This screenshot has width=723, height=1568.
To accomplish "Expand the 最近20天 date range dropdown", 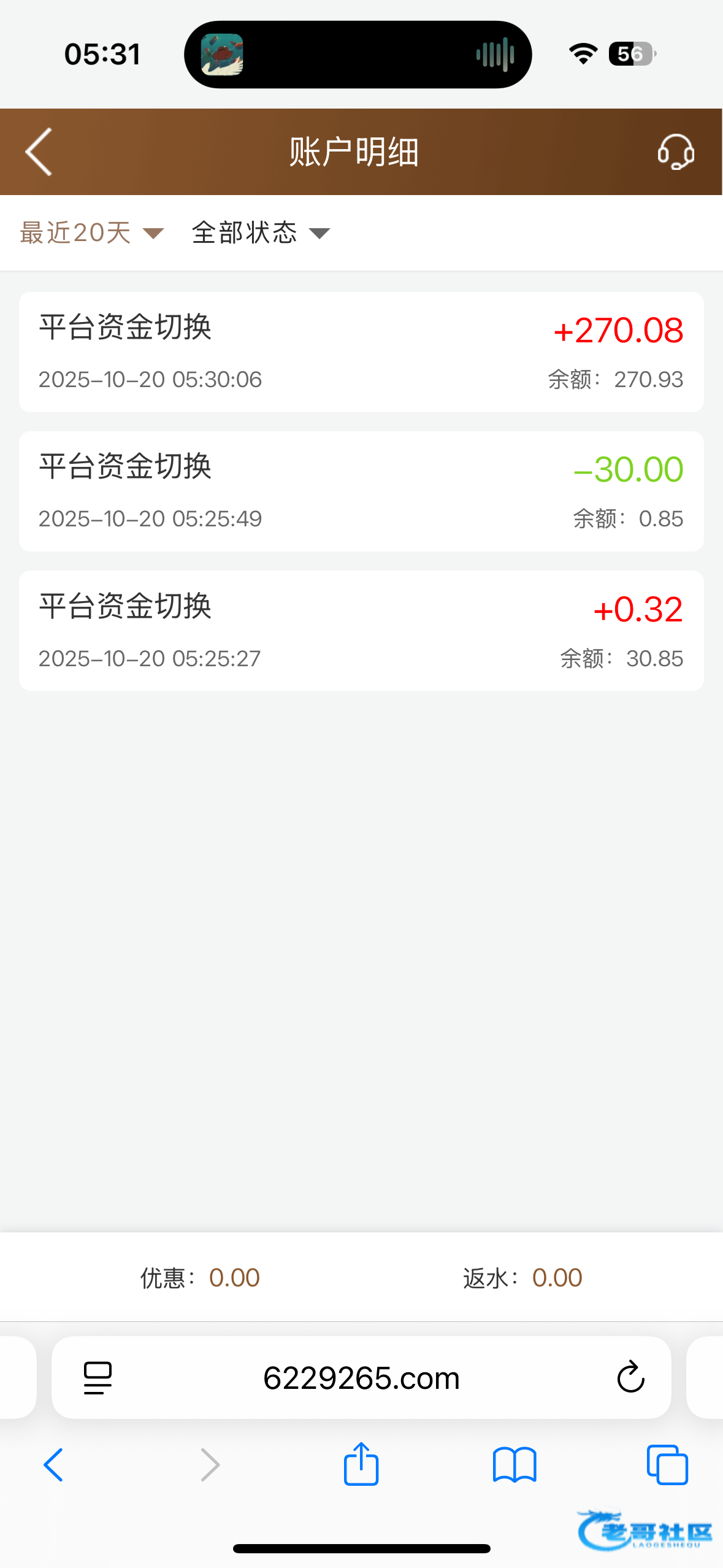I will (91, 233).
